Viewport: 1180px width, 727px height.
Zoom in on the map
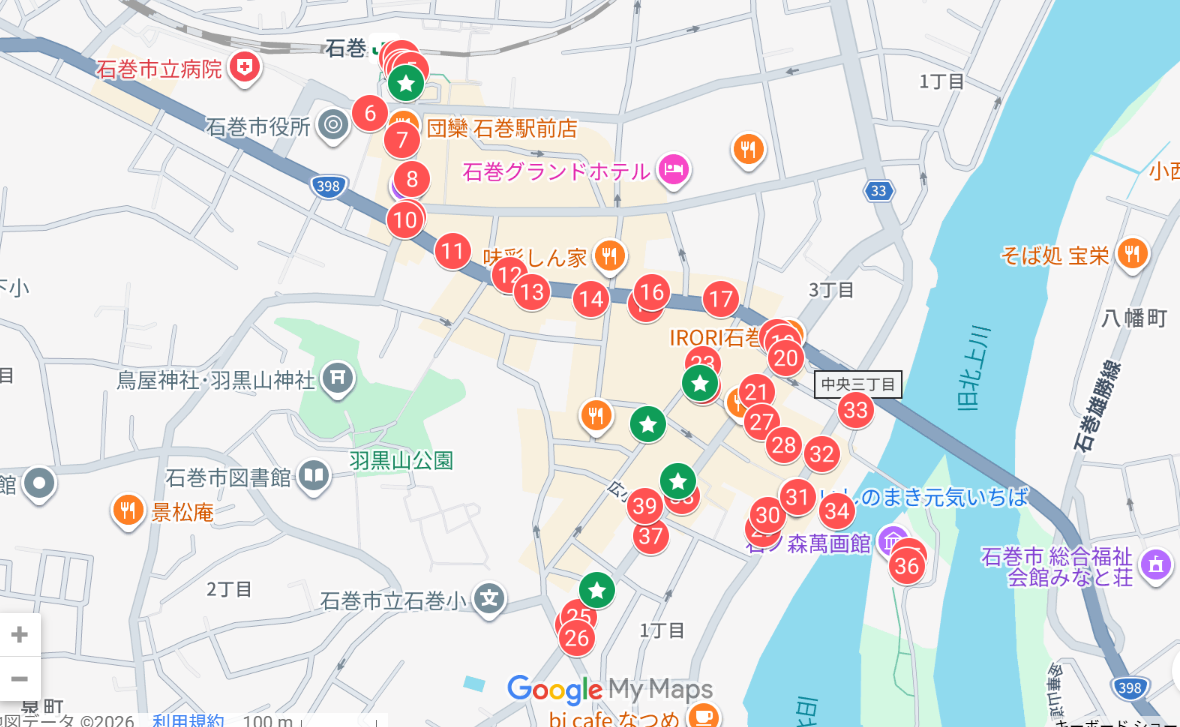click(x=19, y=635)
